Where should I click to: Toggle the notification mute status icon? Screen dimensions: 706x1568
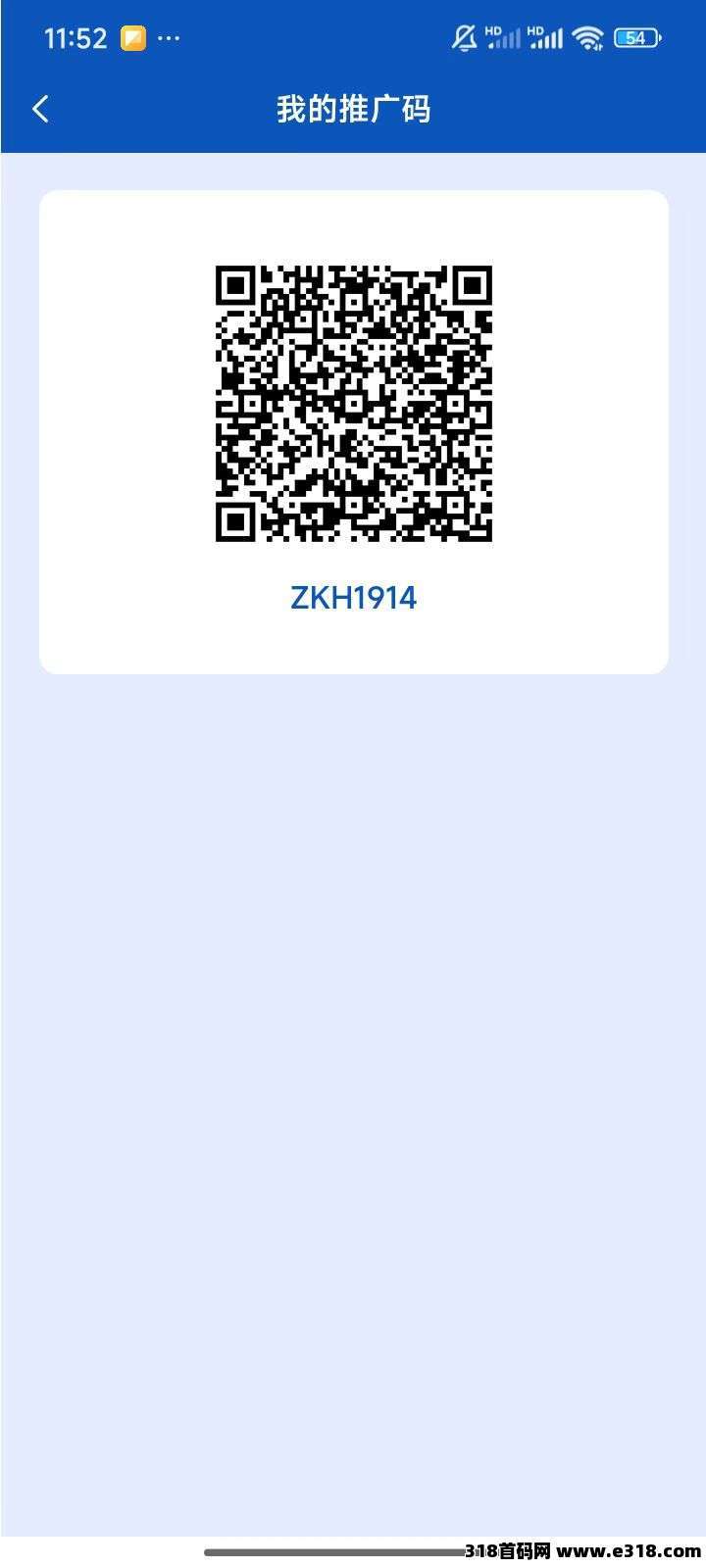[463, 37]
